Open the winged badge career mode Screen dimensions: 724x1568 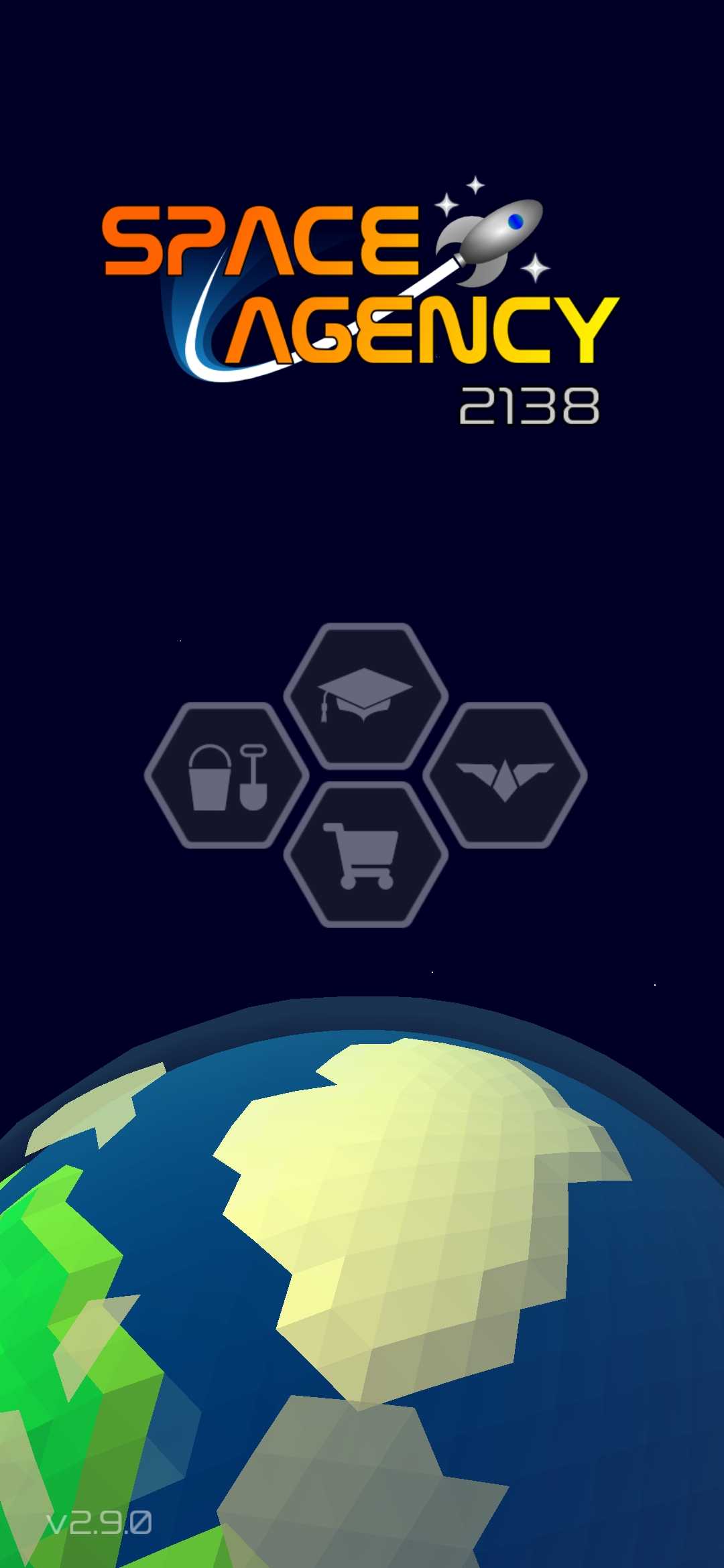pos(505,775)
